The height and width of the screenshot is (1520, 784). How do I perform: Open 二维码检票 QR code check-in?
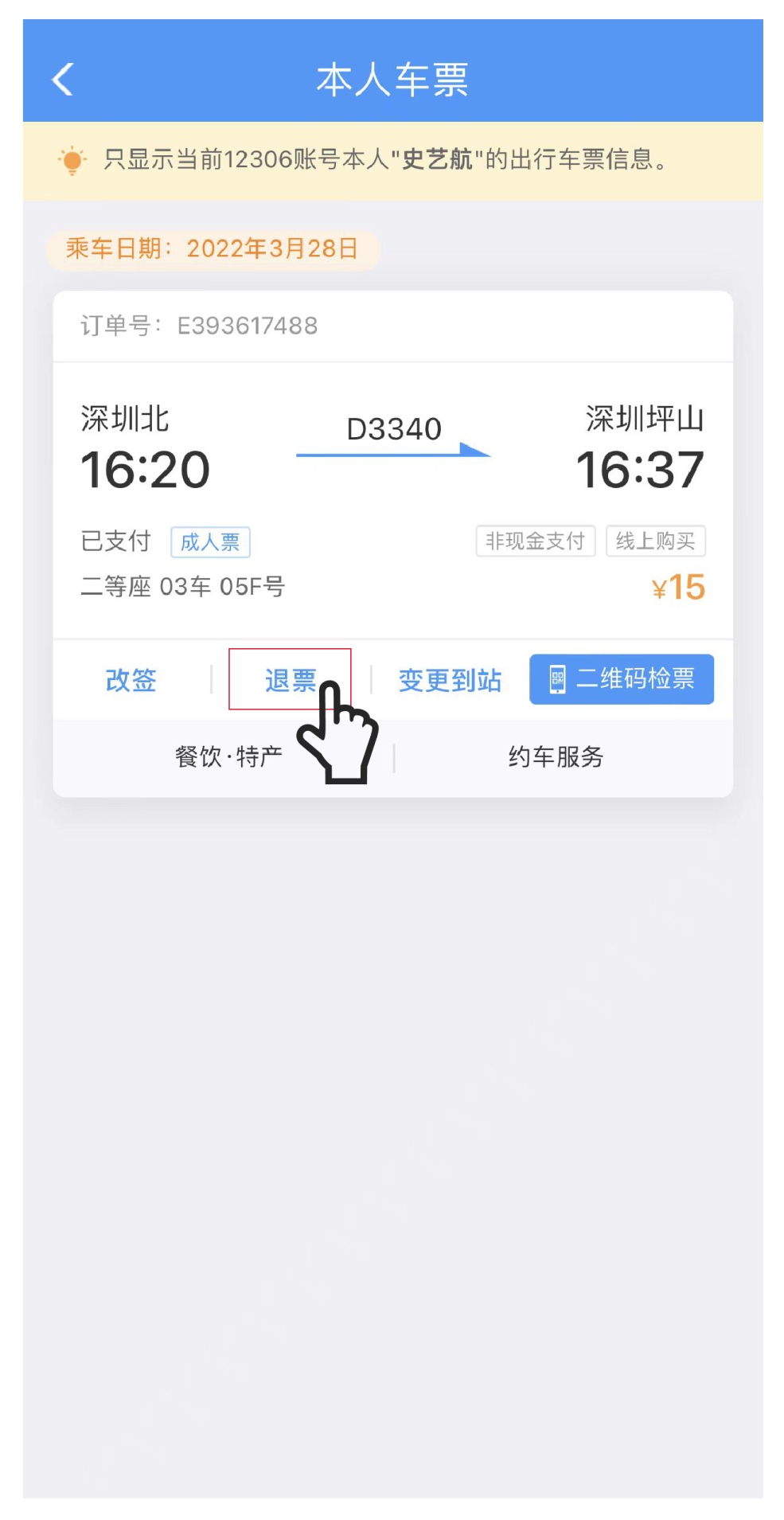pyautogui.click(x=621, y=679)
